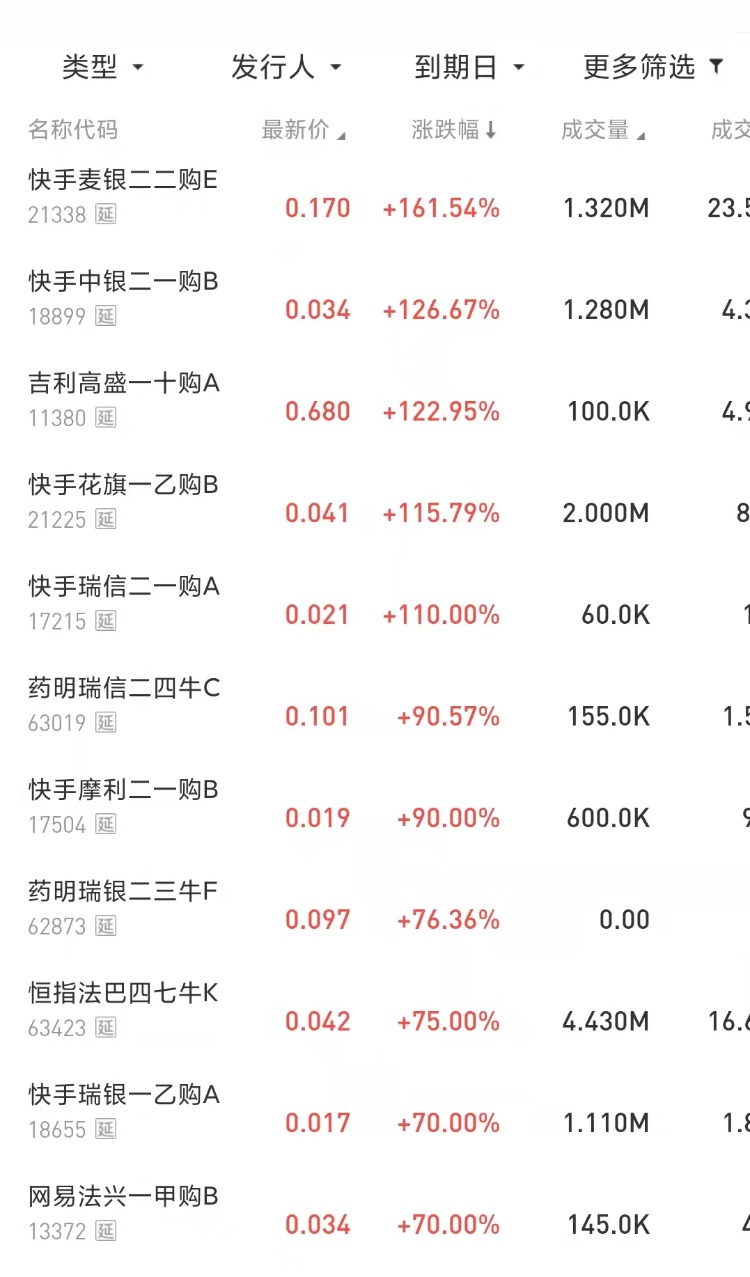View 恒指法巴四七牛K details
This screenshot has width=750, height=1277.
[123, 994]
